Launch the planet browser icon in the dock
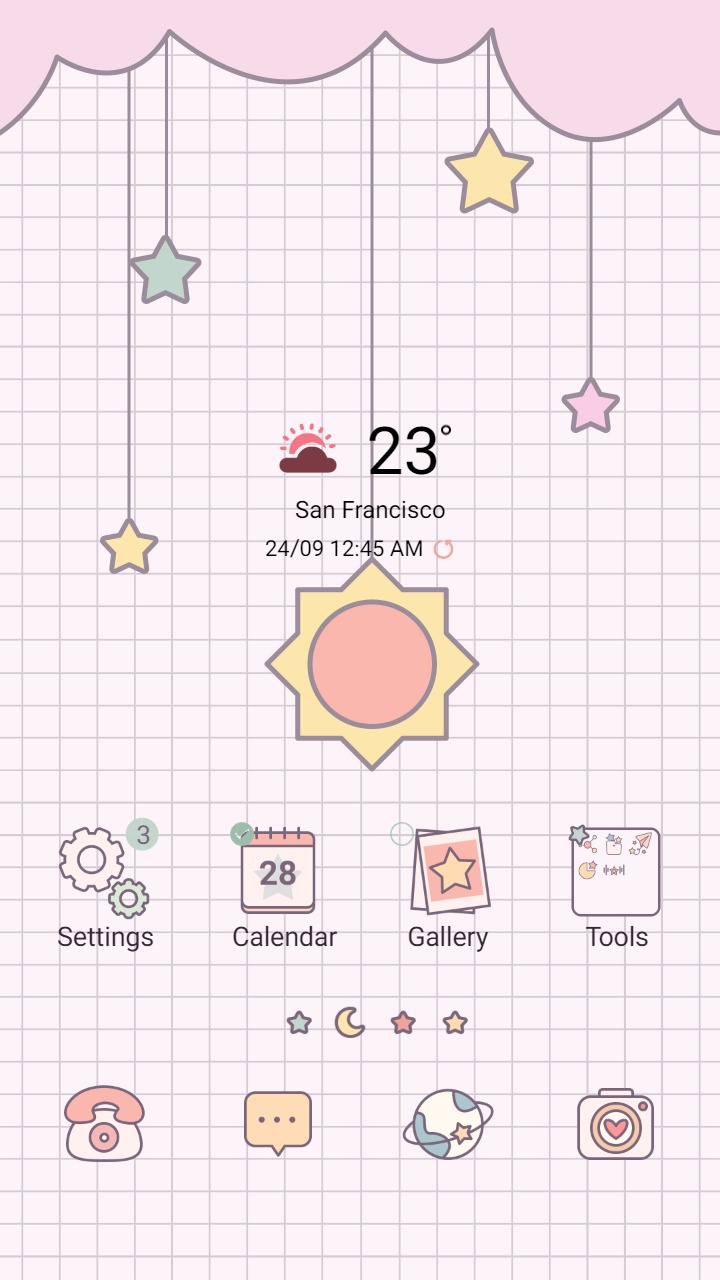720x1280 pixels. (x=448, y=1124)
